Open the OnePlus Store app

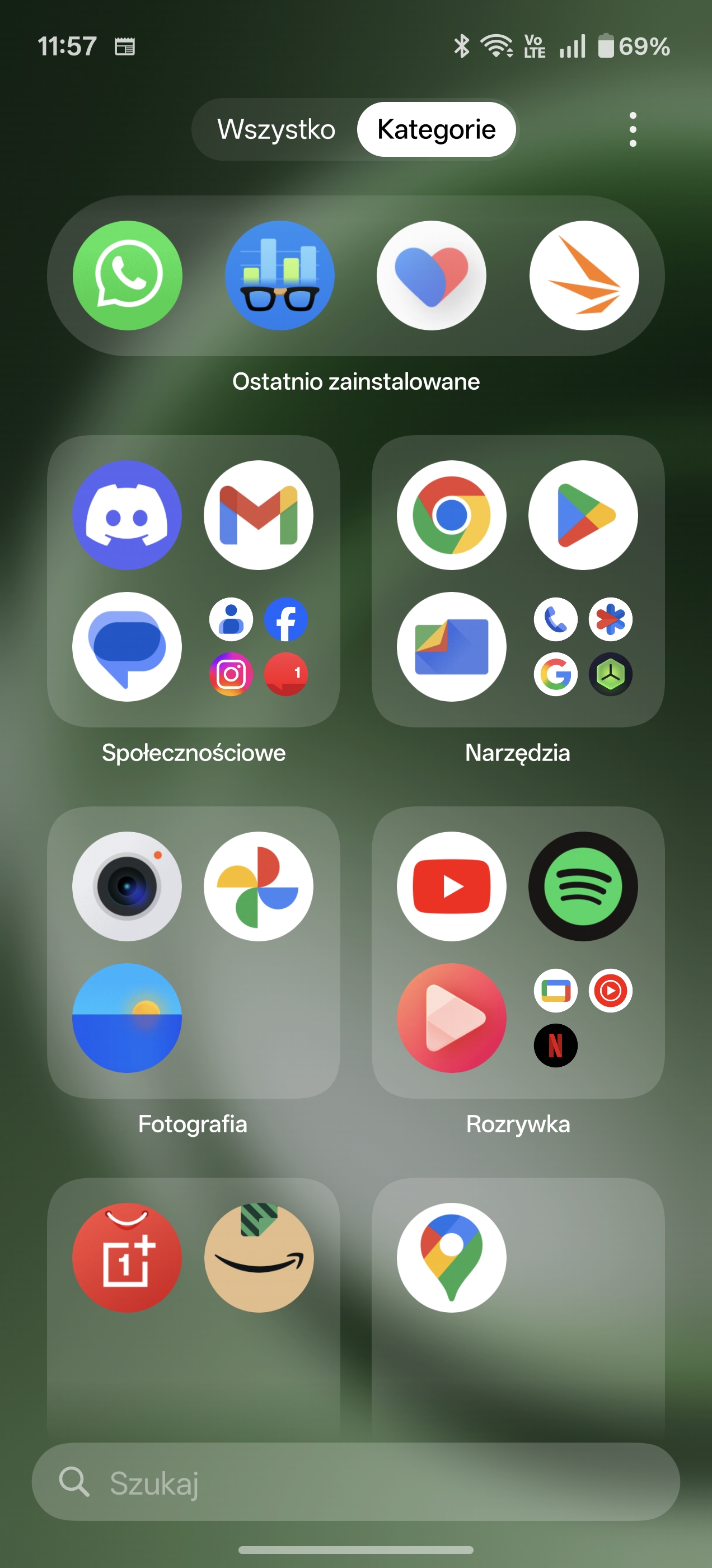[127, 1258]
